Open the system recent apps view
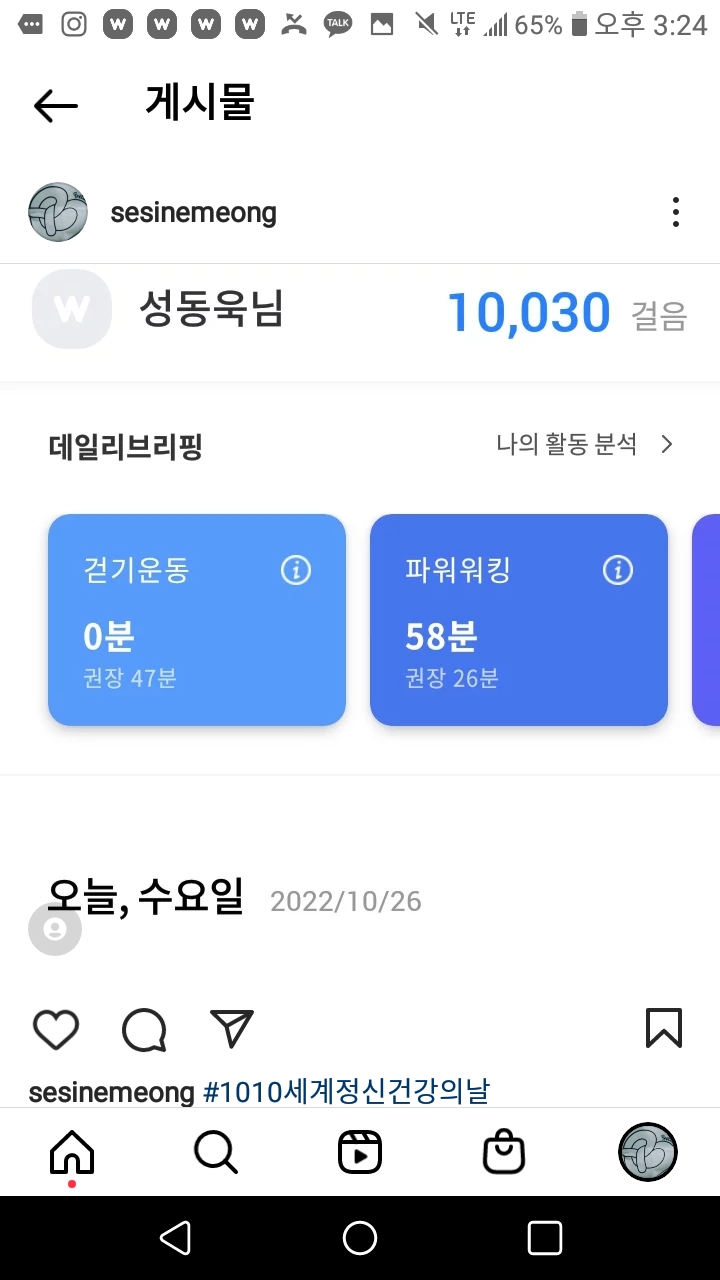Screen dimensions: 720x1280 pyautogui.click(x=544, y=1238)
